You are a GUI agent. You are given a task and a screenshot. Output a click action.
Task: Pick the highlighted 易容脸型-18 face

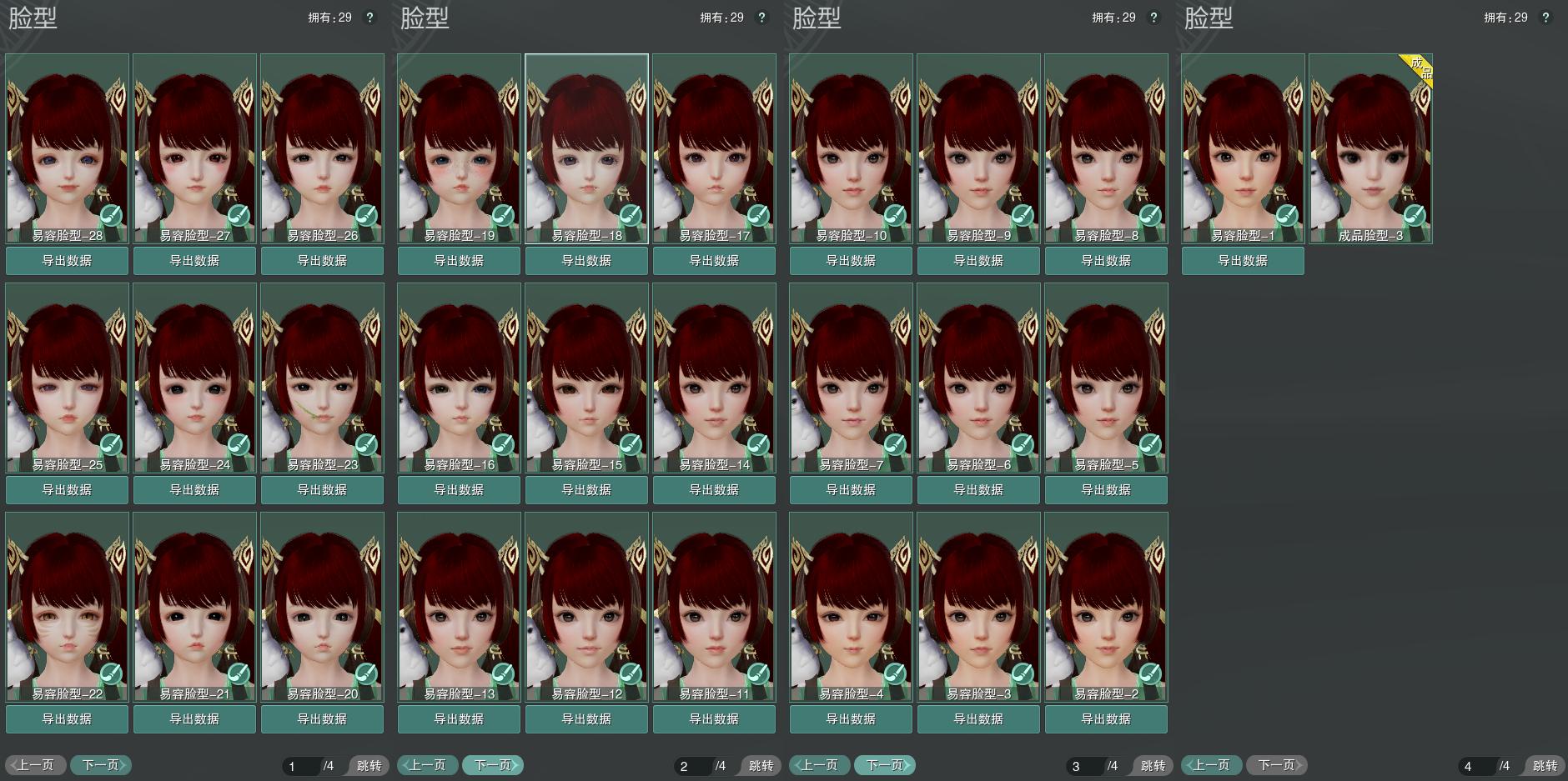[586, 148]
